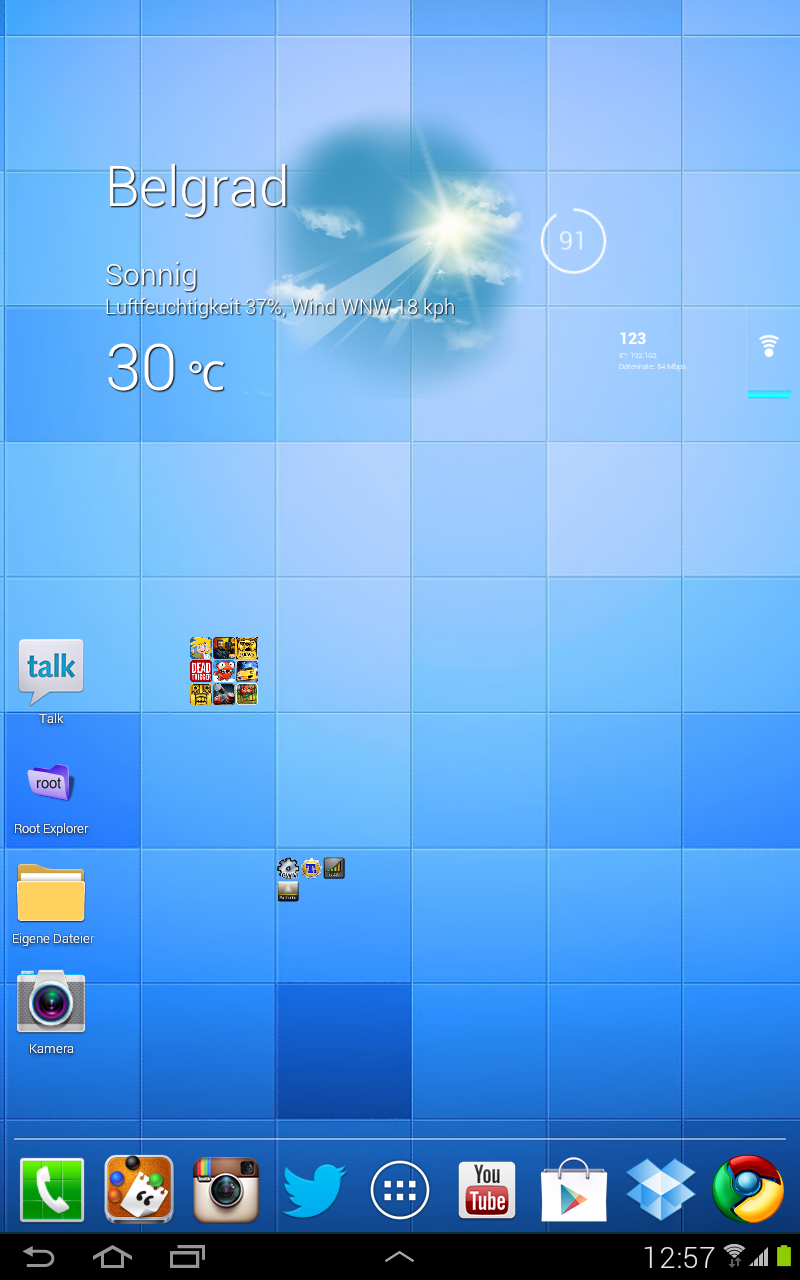800x1280 pixels.
Task: Open Eigene Dateien folder app
Action: 51,903
